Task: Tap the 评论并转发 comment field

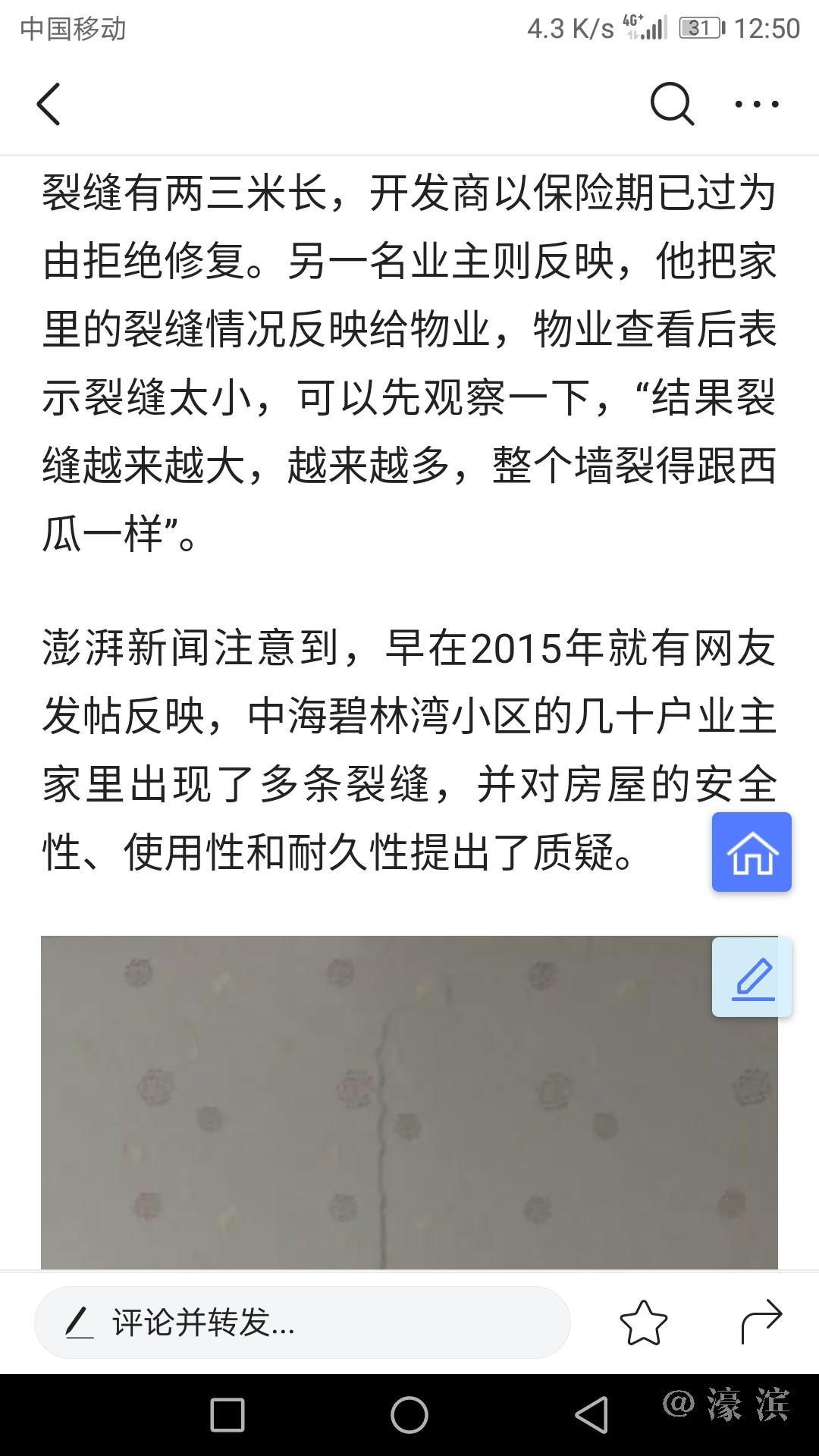Action: coord(302,1323)
